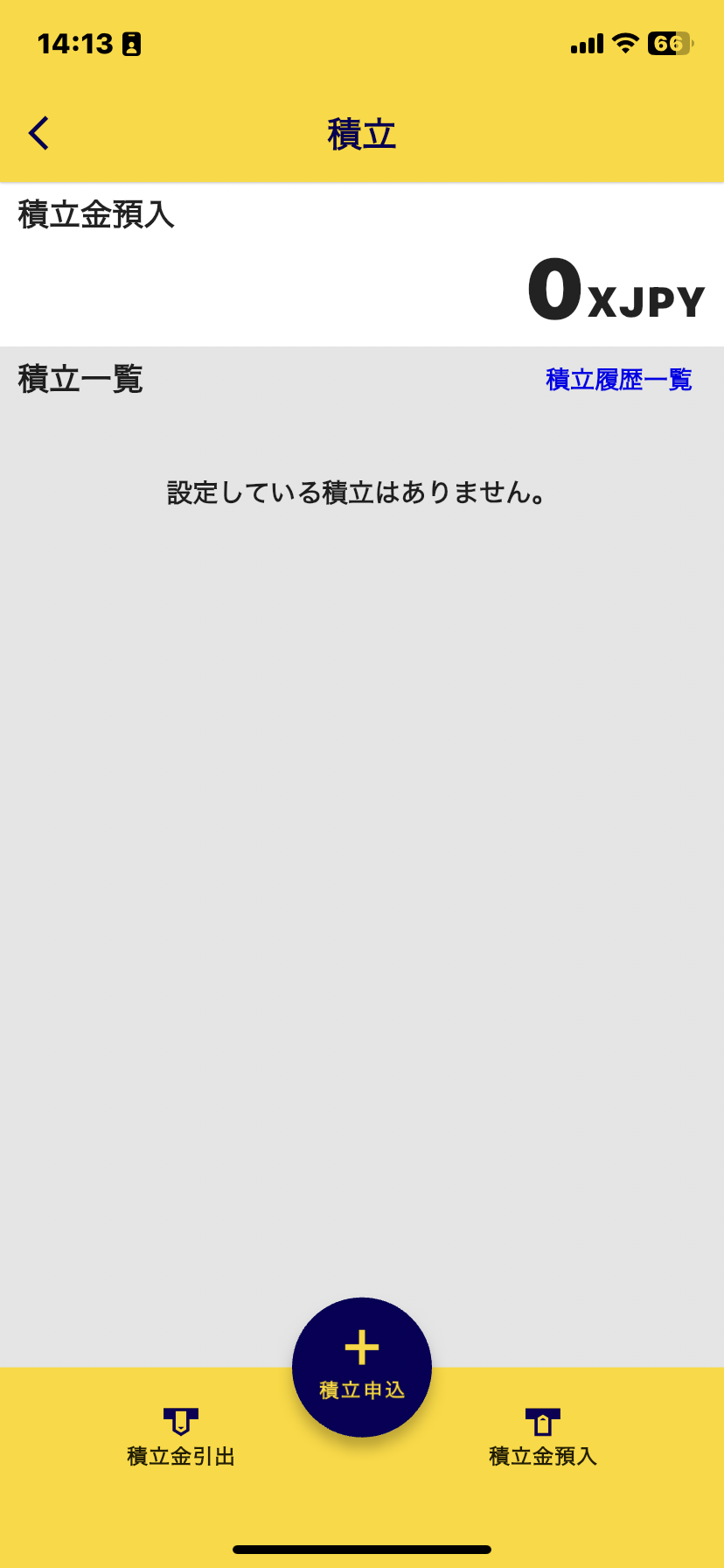724x1568 pixels.
Task: Open 積立金預入 deposit in bottom bar
Action: coord(543,1438)
